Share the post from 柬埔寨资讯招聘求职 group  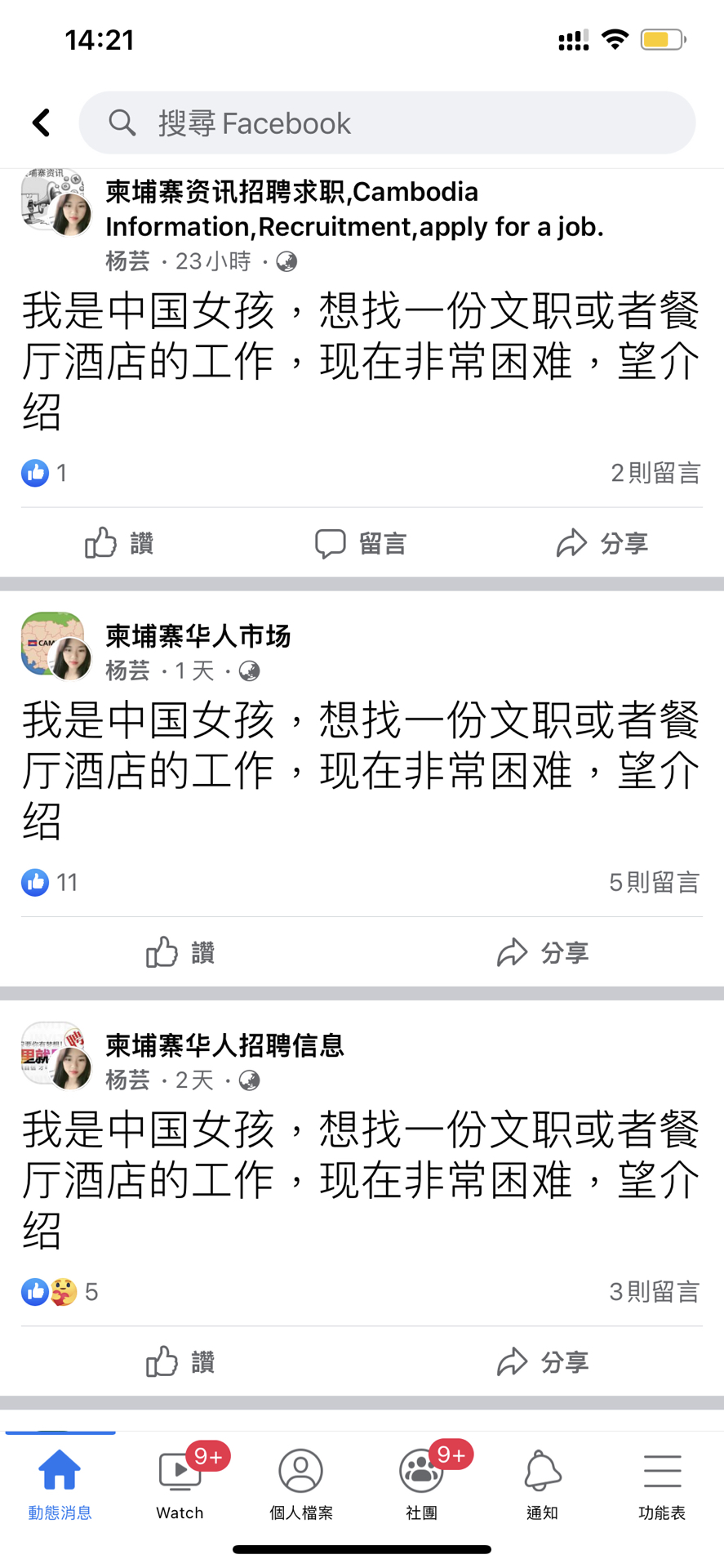point(602,543)
